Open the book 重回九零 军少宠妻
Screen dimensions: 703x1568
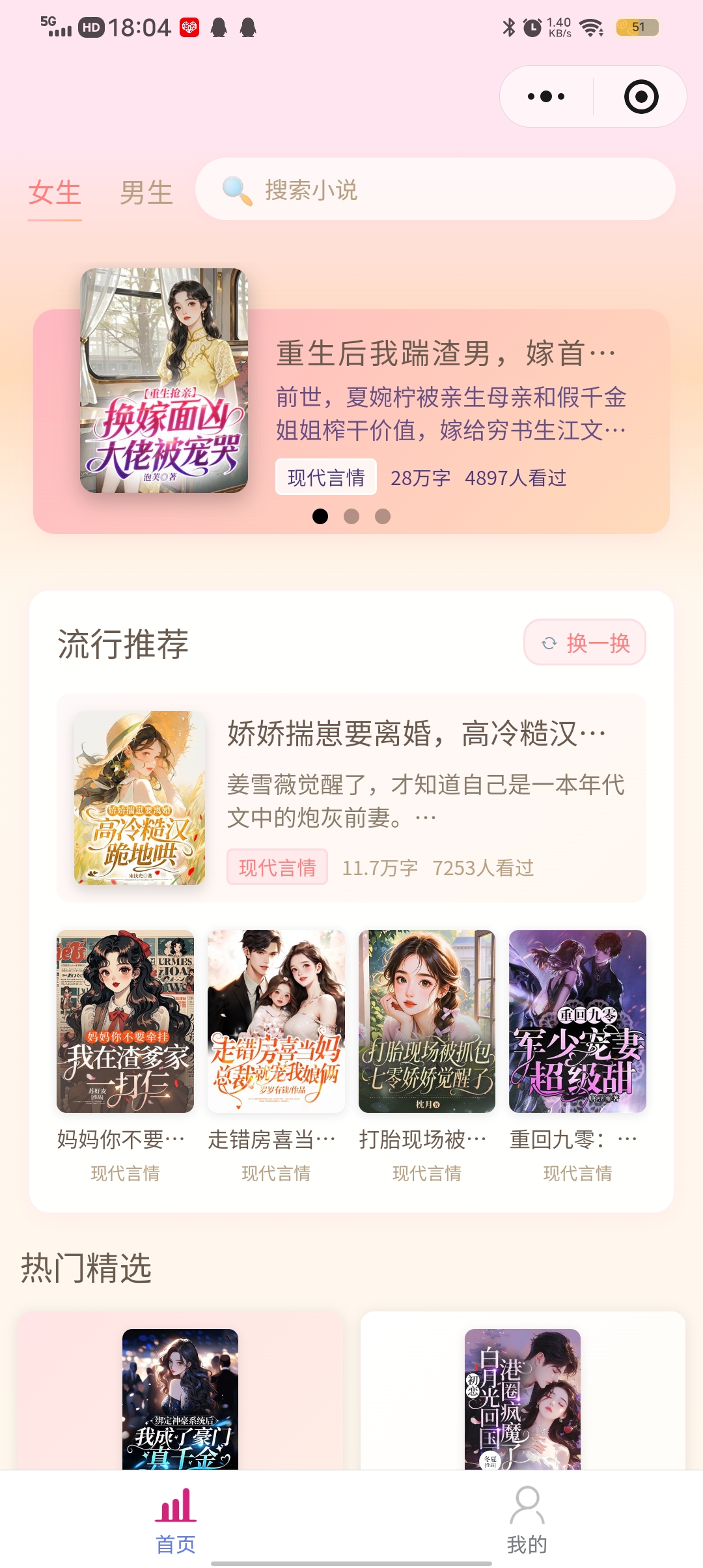pos(577,1021)
